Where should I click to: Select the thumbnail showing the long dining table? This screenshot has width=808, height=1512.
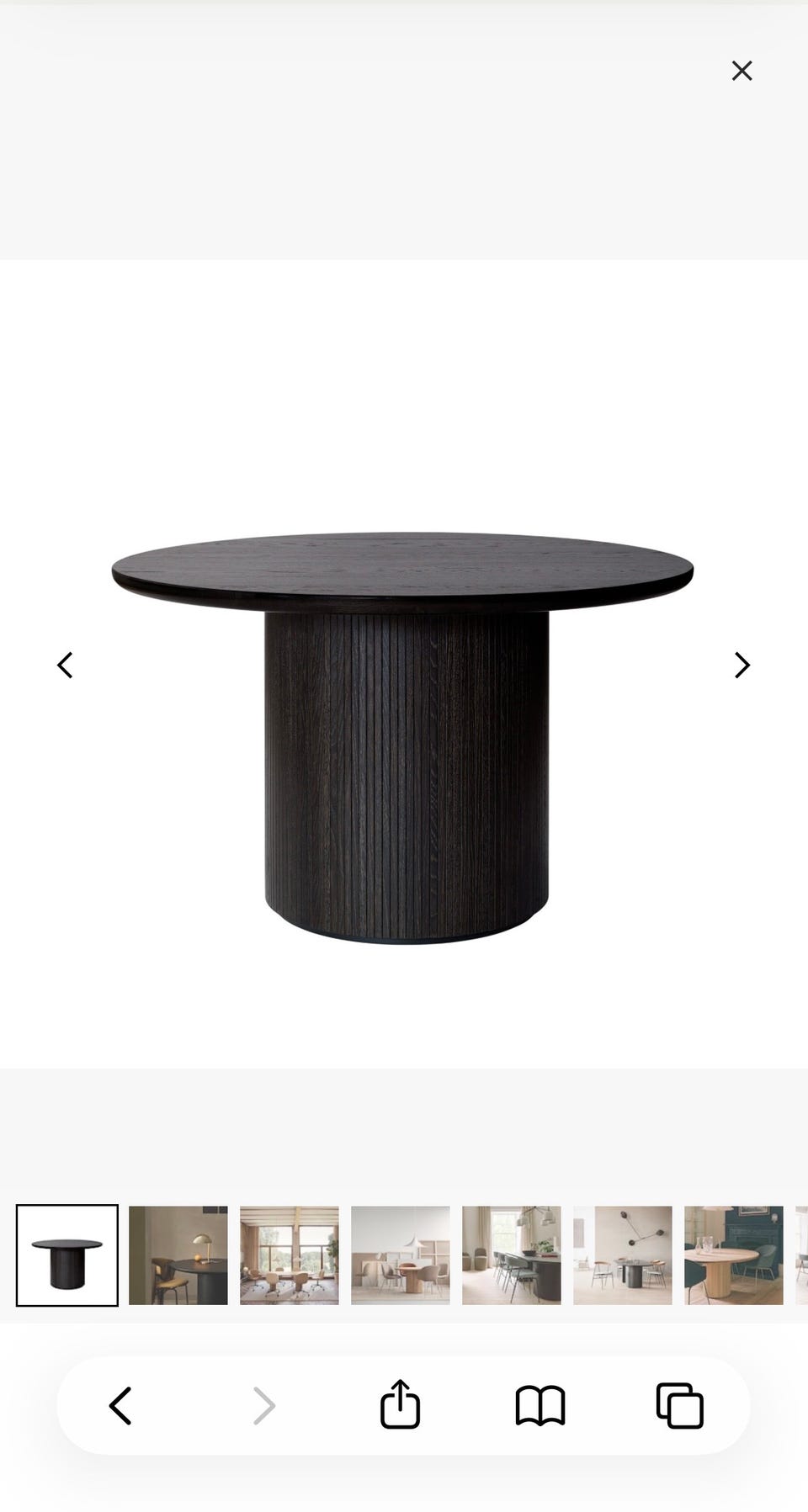pos(512,1255)
